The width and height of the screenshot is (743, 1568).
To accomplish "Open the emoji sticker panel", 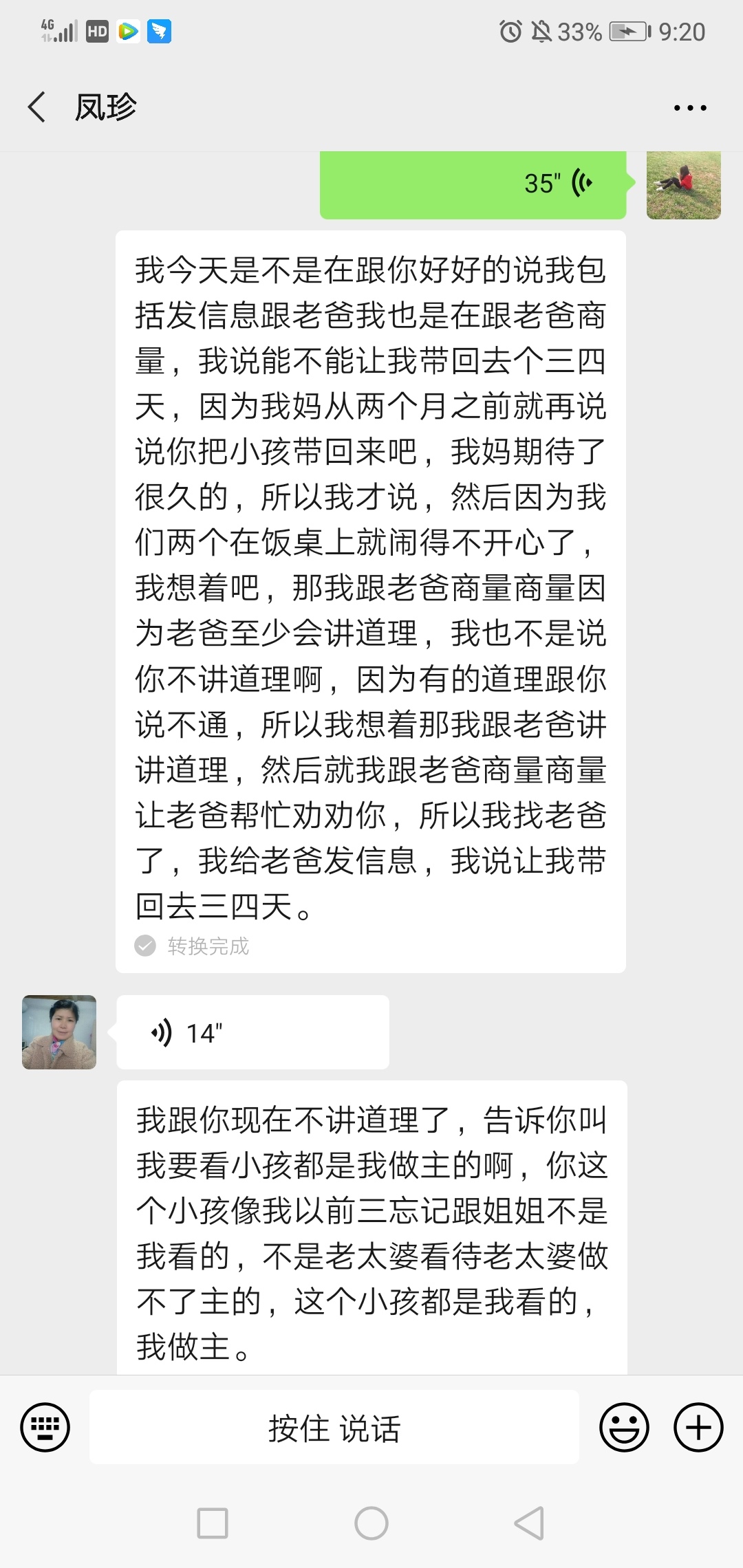I will [624, 1427].
